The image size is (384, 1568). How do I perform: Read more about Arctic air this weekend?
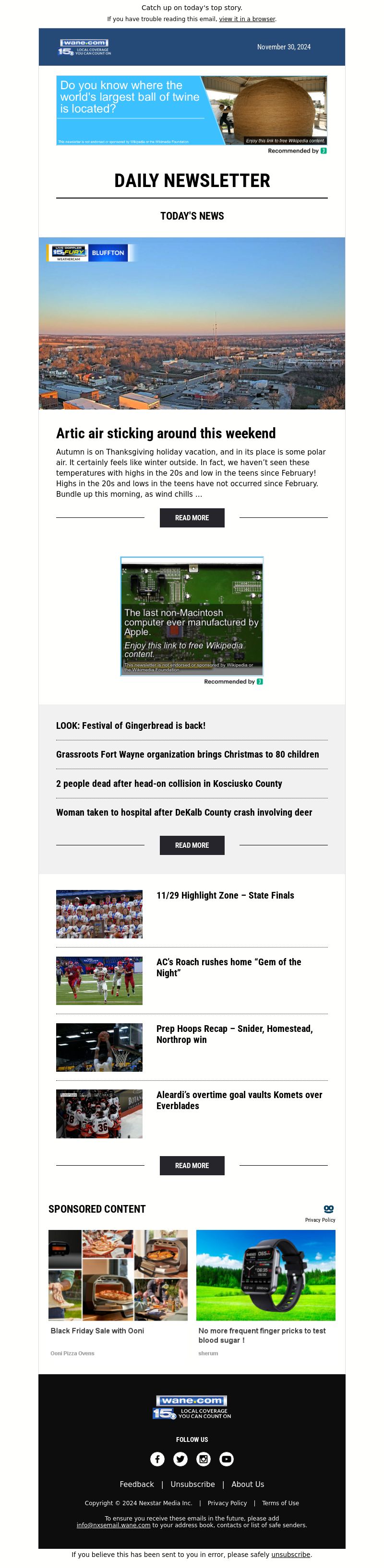coord(192,517)
